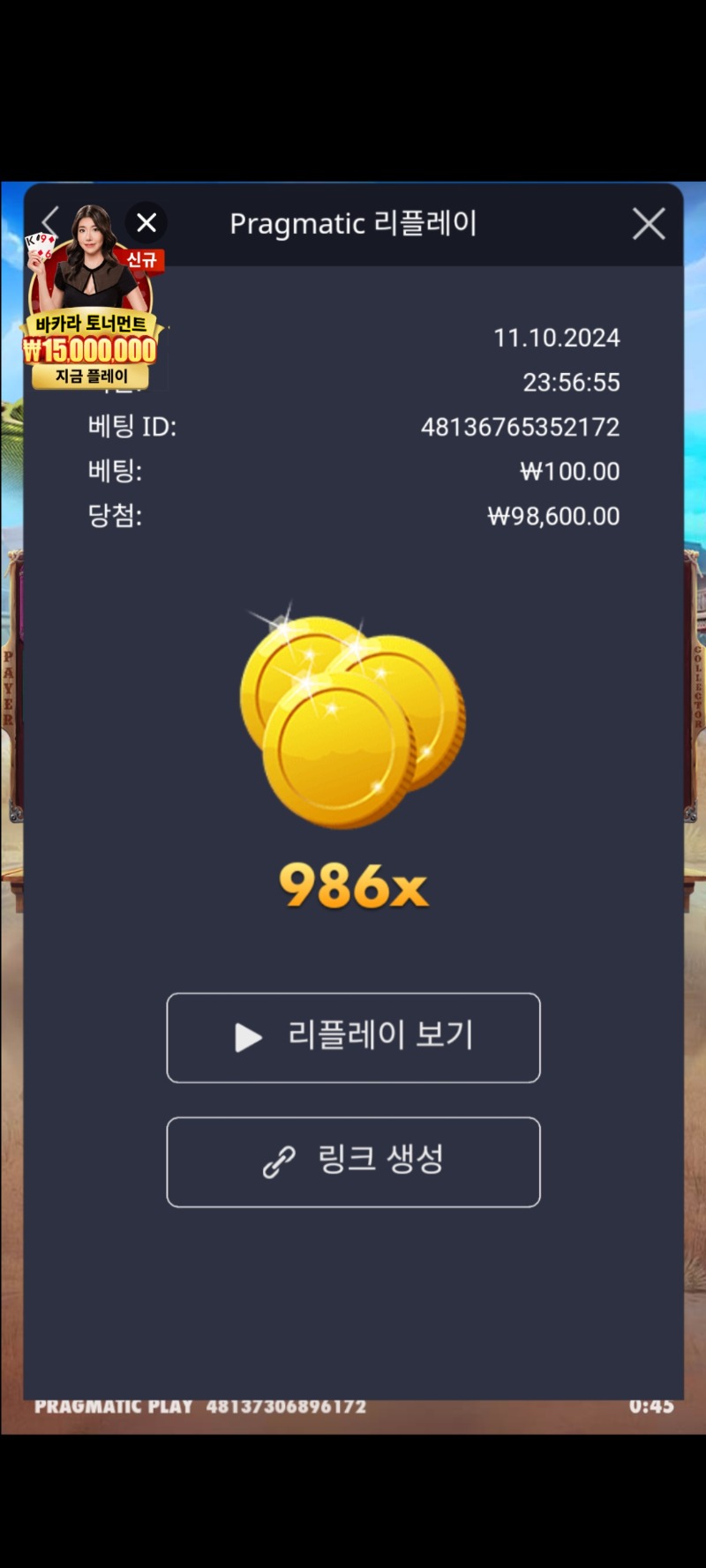Tap 리플레이 보기 to watch the replay
Image resolution: width=706 pixels, height=1568 pixels.
pyautogui.click(x=353, y=1037)
